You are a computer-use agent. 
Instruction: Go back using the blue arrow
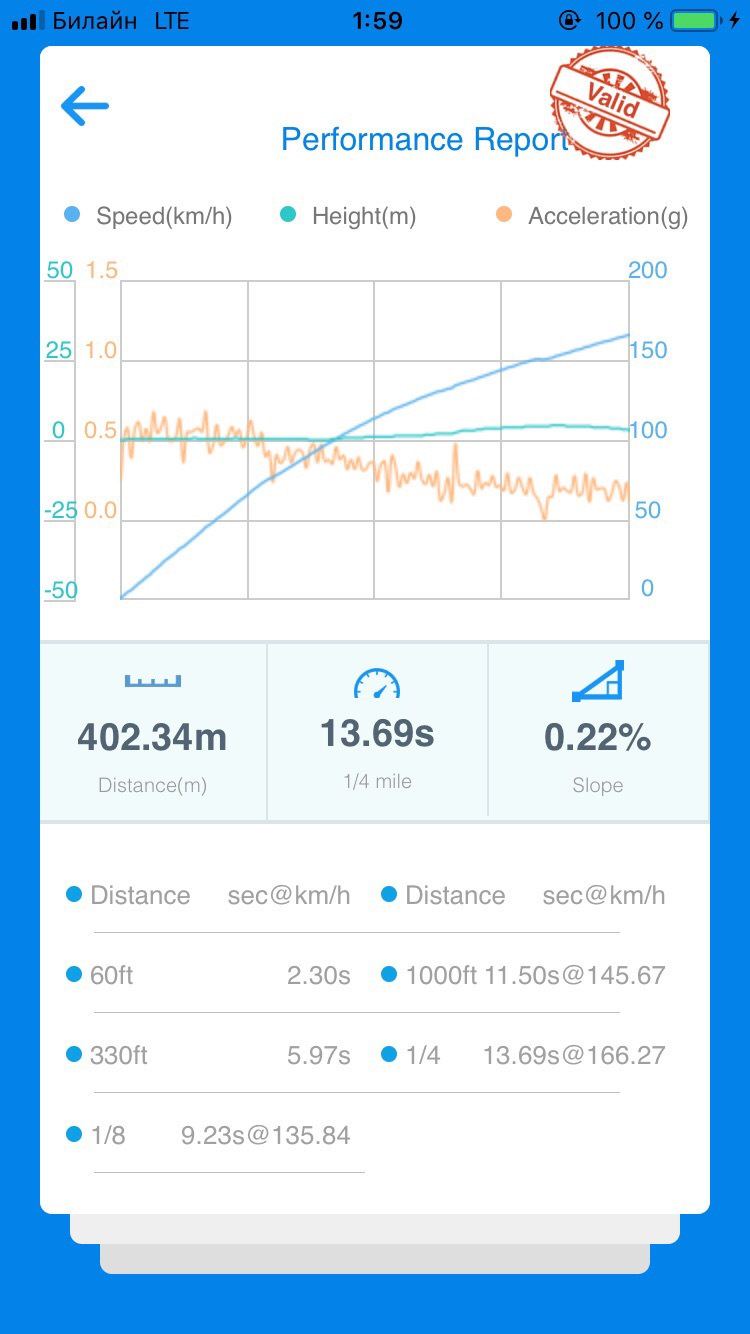pos(84,106)
